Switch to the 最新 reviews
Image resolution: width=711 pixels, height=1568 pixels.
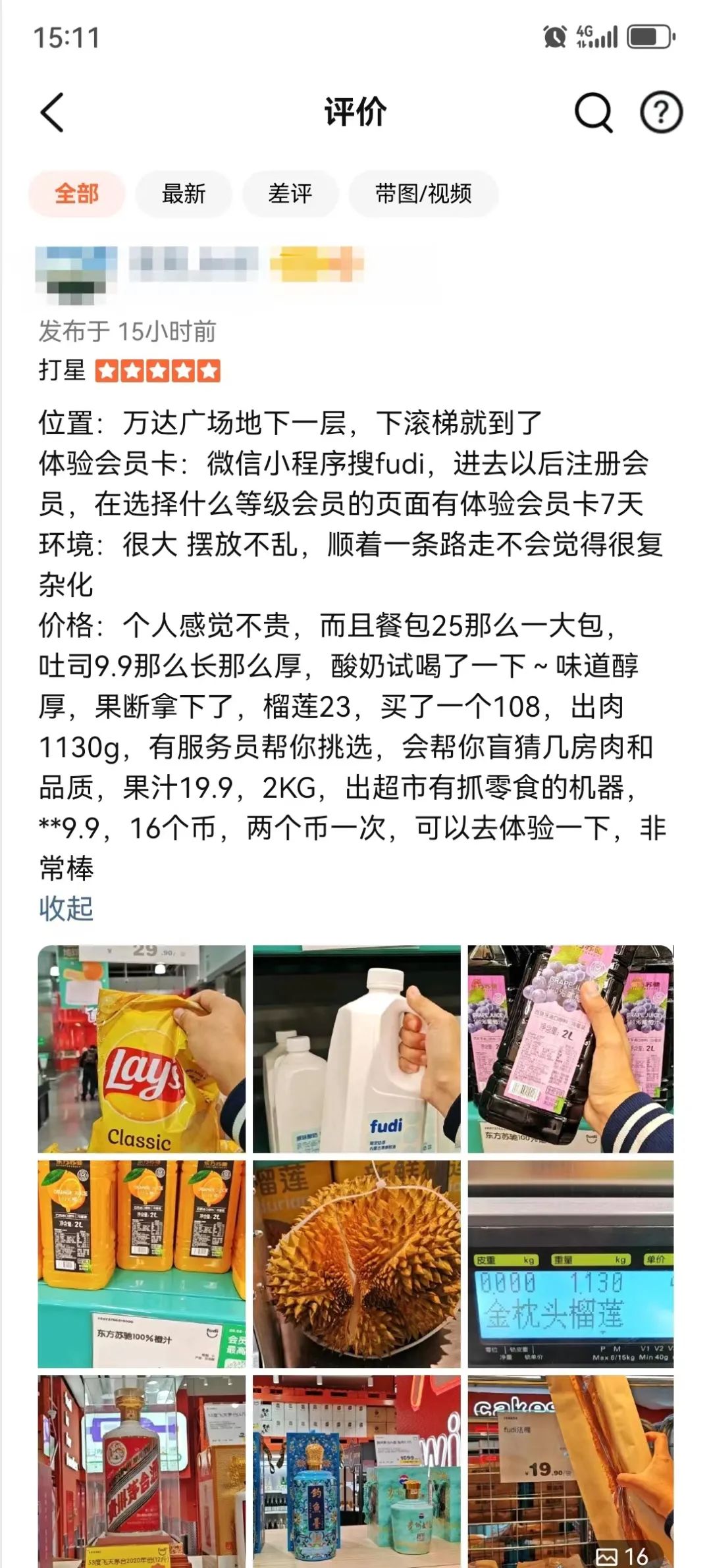[184, 194]
